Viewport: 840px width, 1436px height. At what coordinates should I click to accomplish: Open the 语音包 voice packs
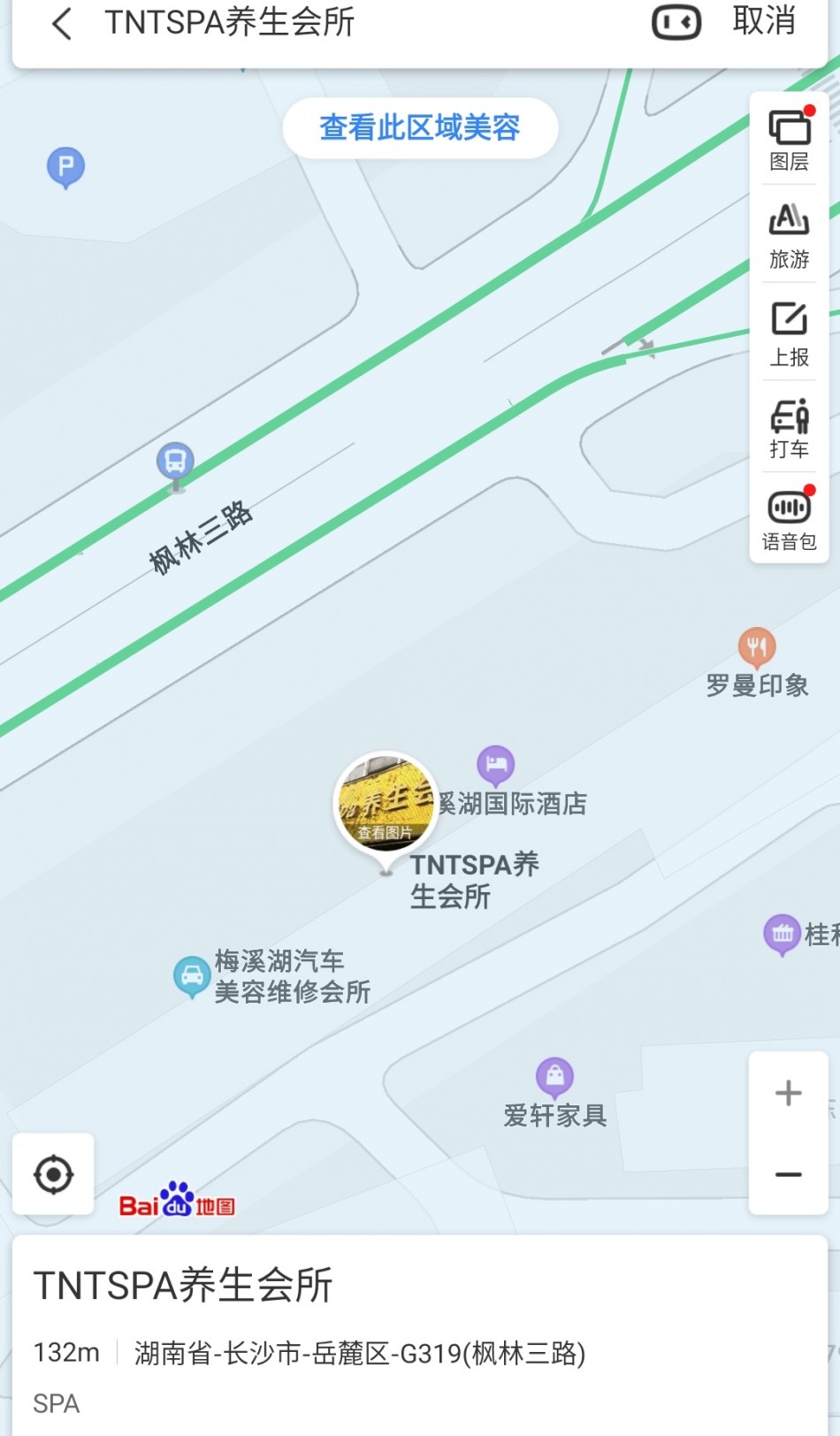click(x=789, y=520)
